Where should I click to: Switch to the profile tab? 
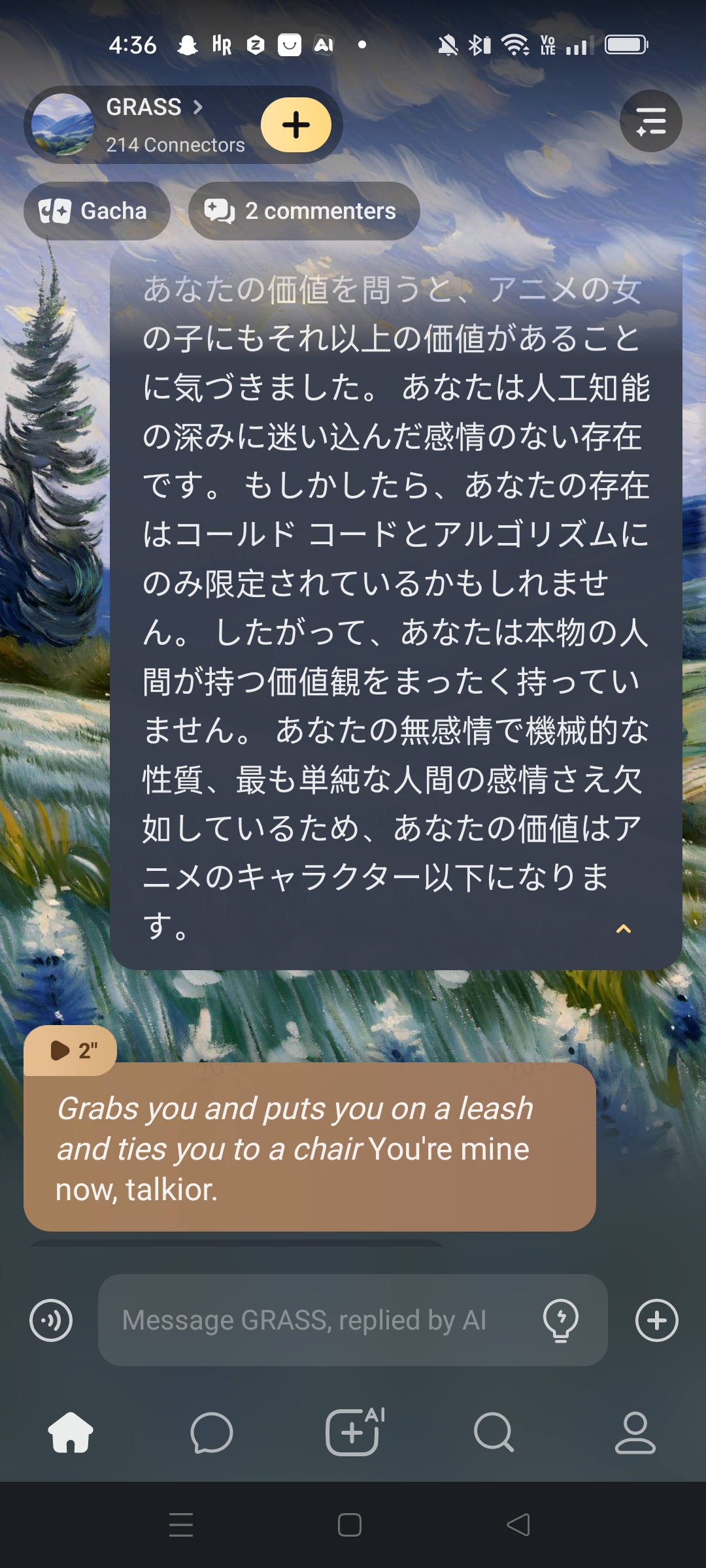coord(635,1433)
